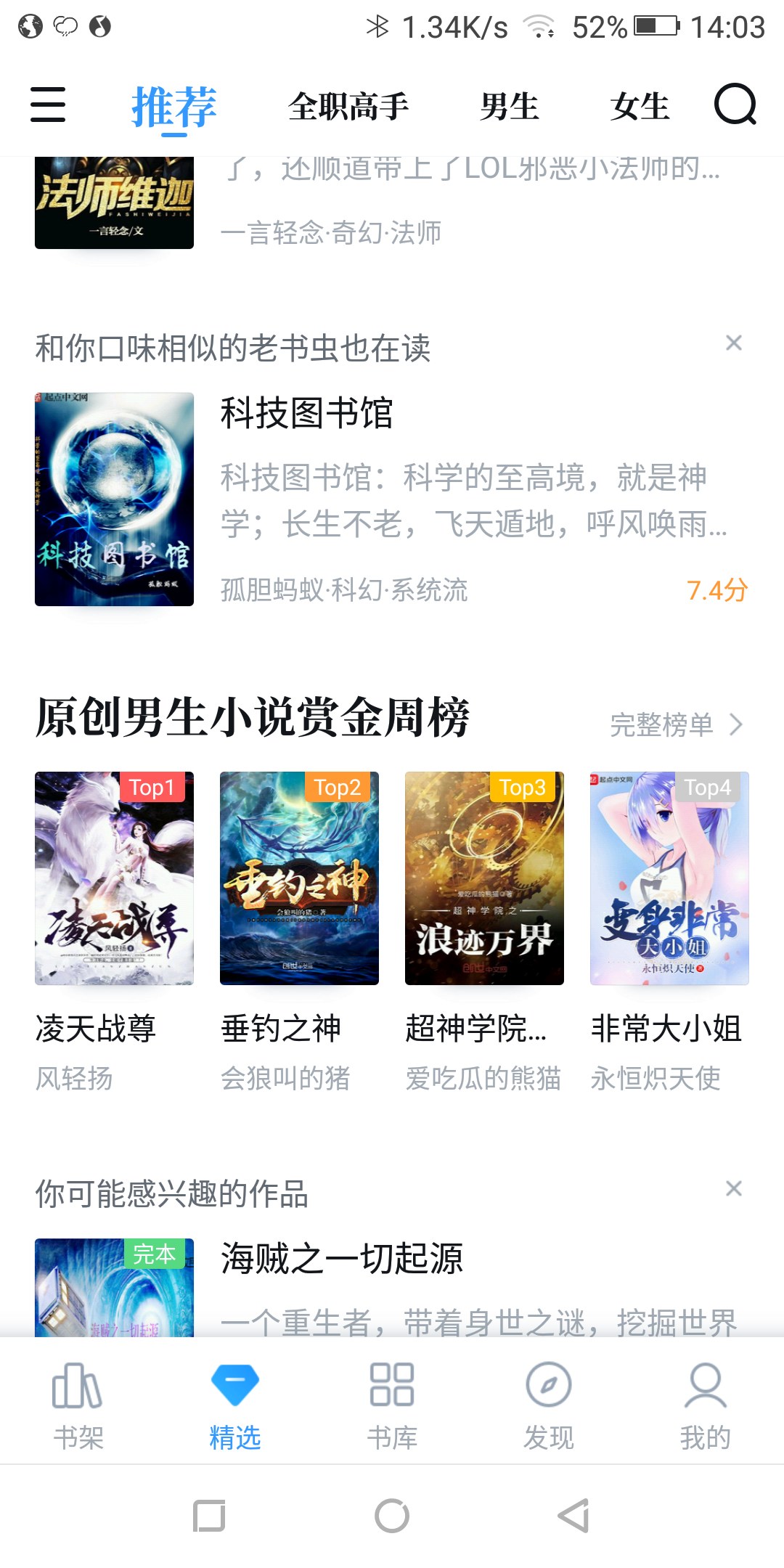The image size is (784, 1568).
Task: Open the search icon
Action: pyautogui.click(x=735, y=105)
